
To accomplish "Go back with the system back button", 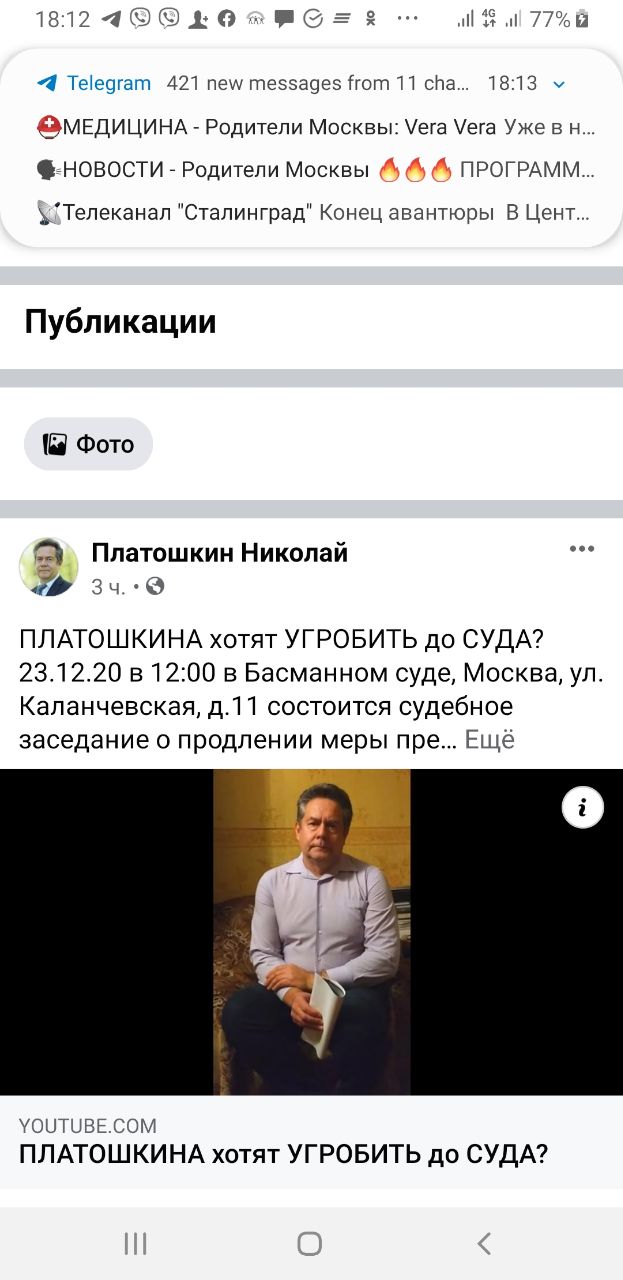I will point(484,1243).
